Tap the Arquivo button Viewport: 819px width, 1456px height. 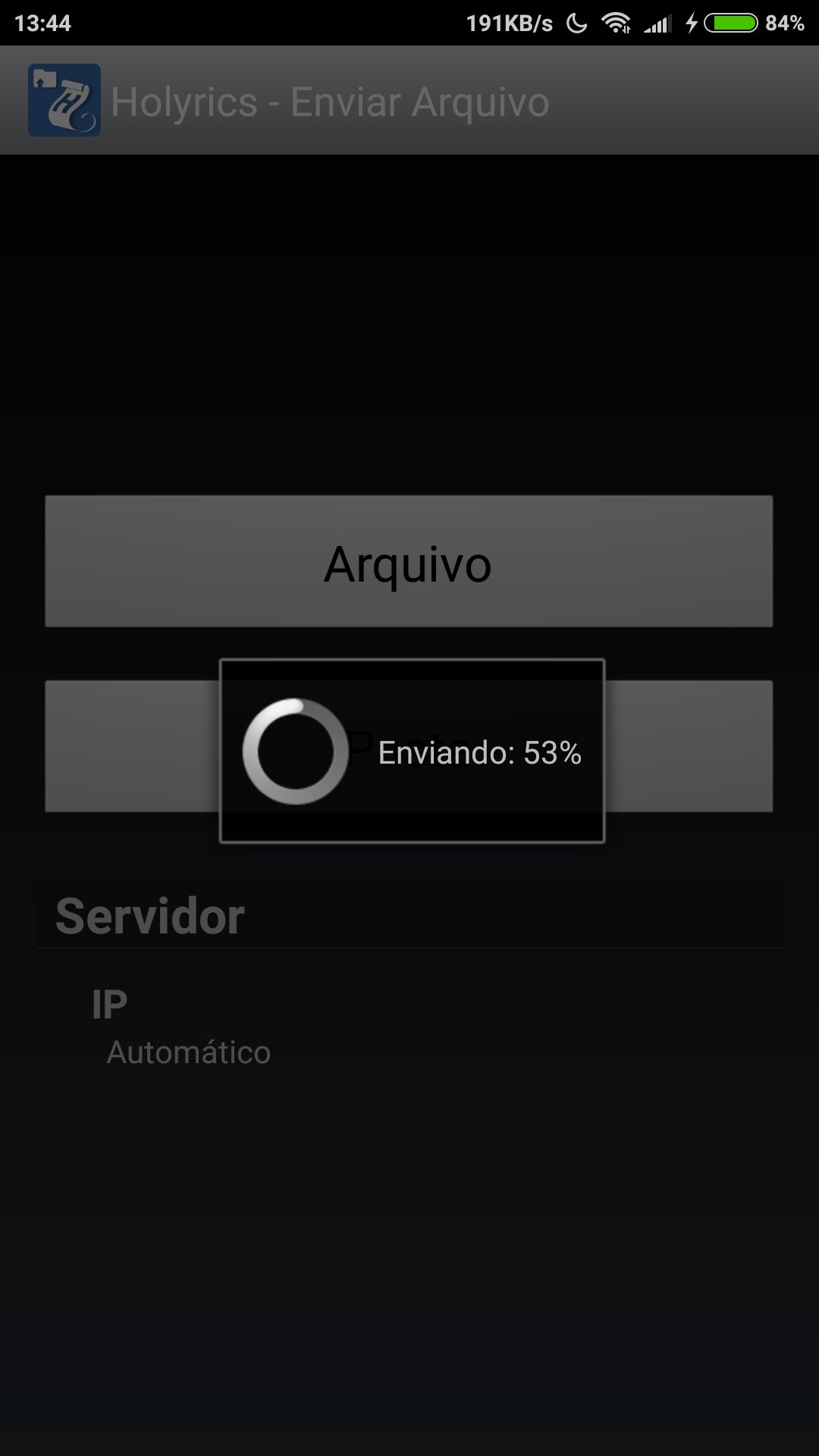point(409,562)
